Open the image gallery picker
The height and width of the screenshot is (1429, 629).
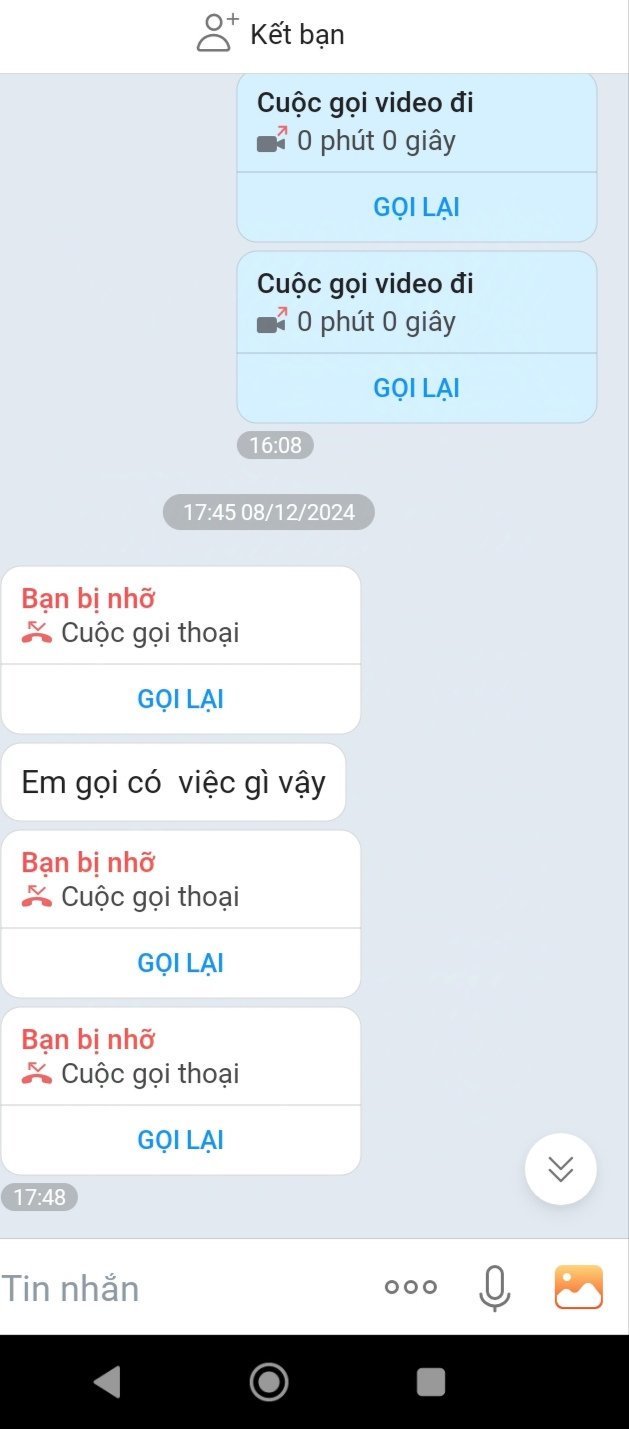pos(579,1287)
